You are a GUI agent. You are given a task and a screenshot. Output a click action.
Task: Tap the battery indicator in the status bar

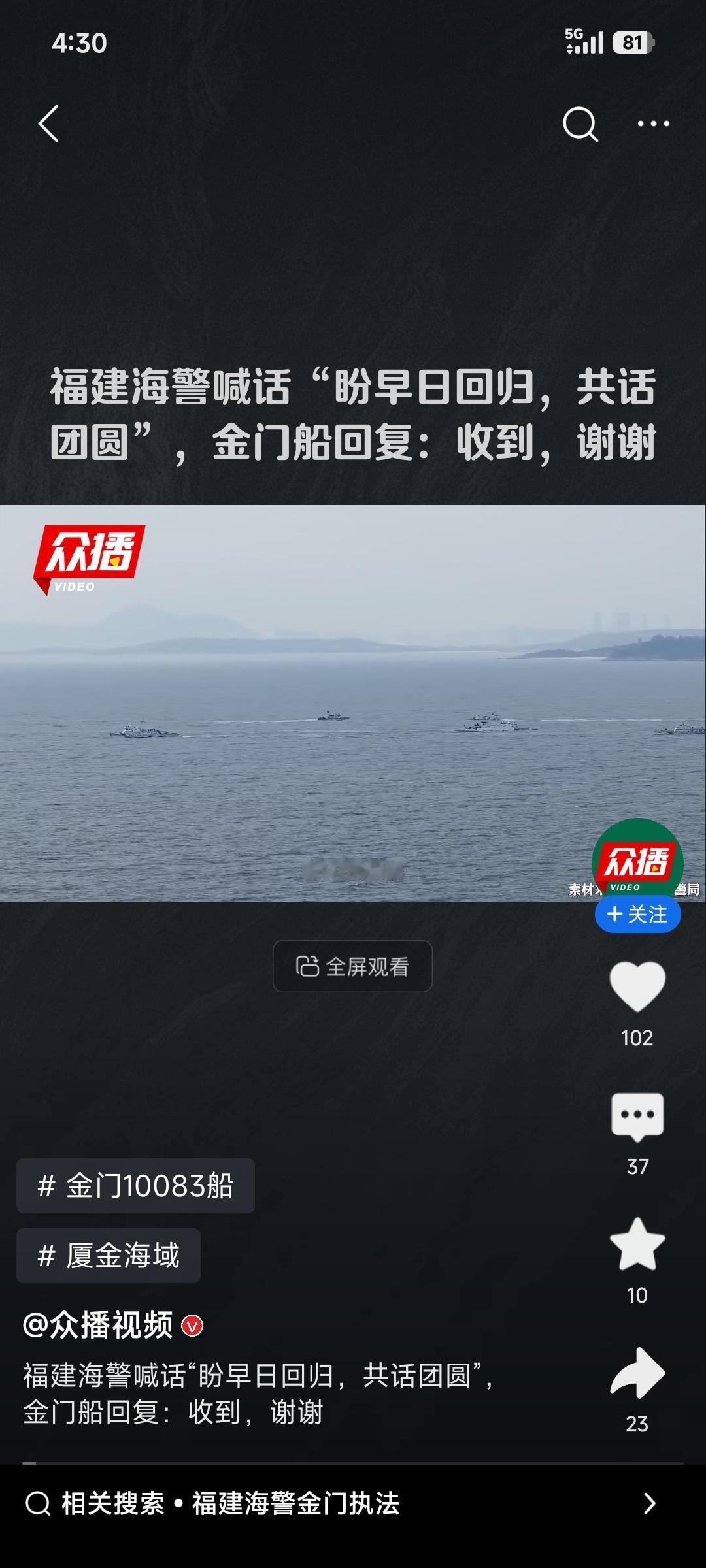631,42
